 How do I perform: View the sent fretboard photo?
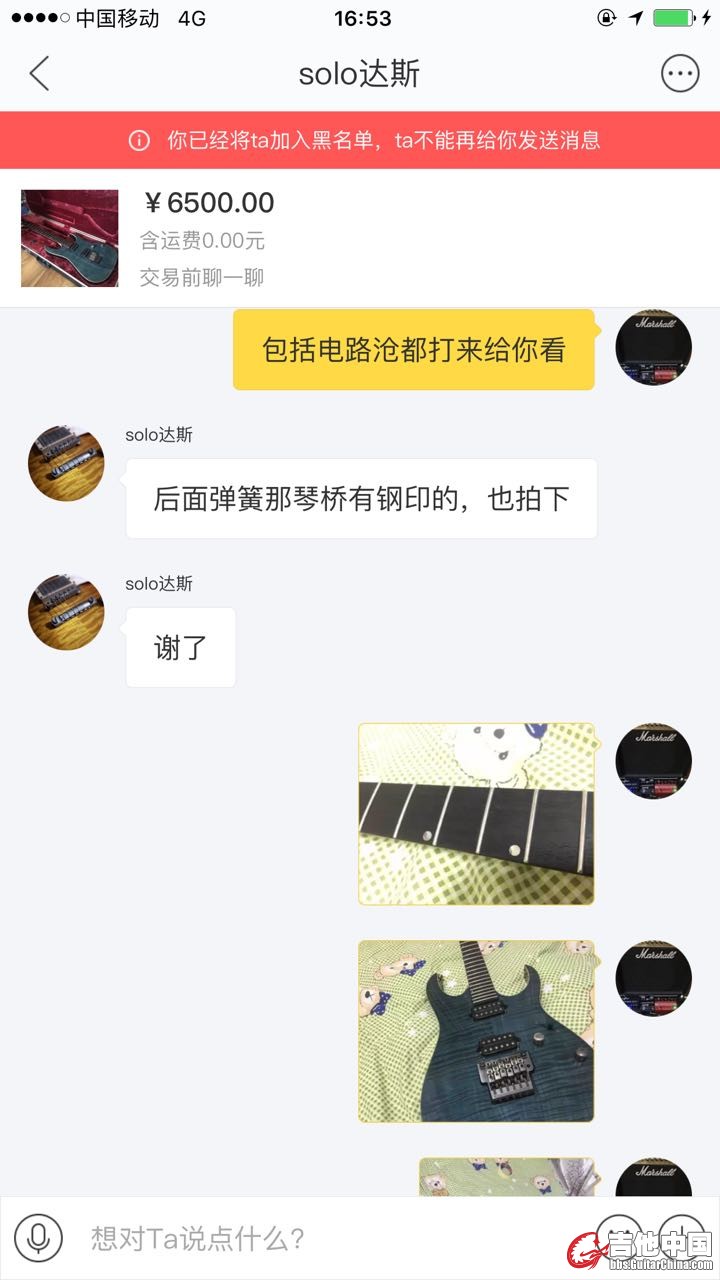click(x=476, y=814)
